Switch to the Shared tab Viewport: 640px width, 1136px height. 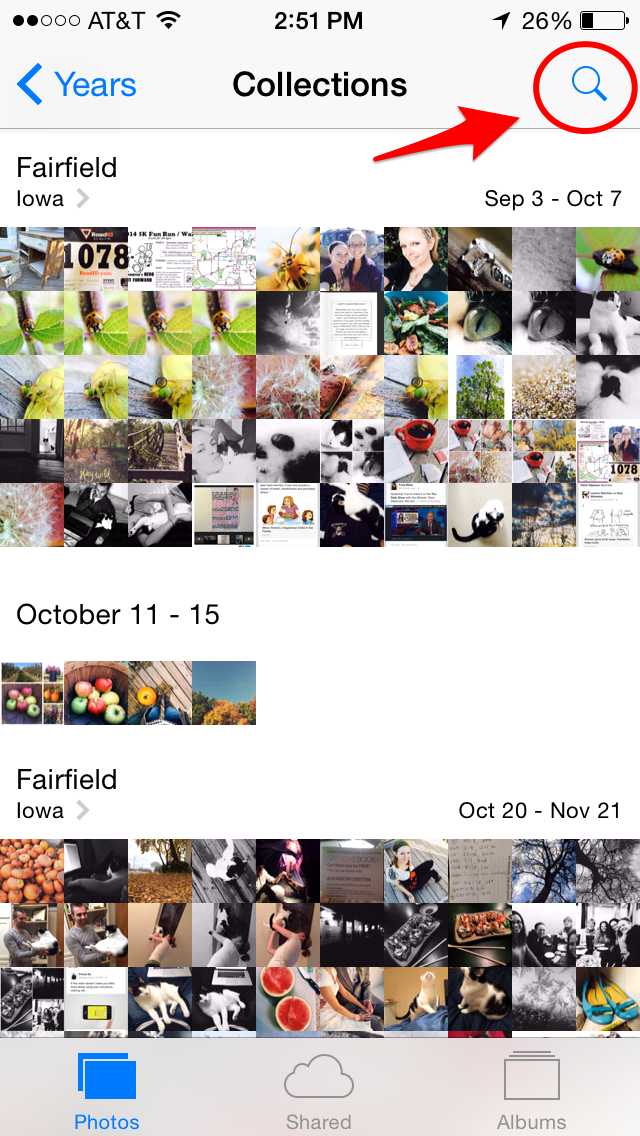click(319, 1090)
